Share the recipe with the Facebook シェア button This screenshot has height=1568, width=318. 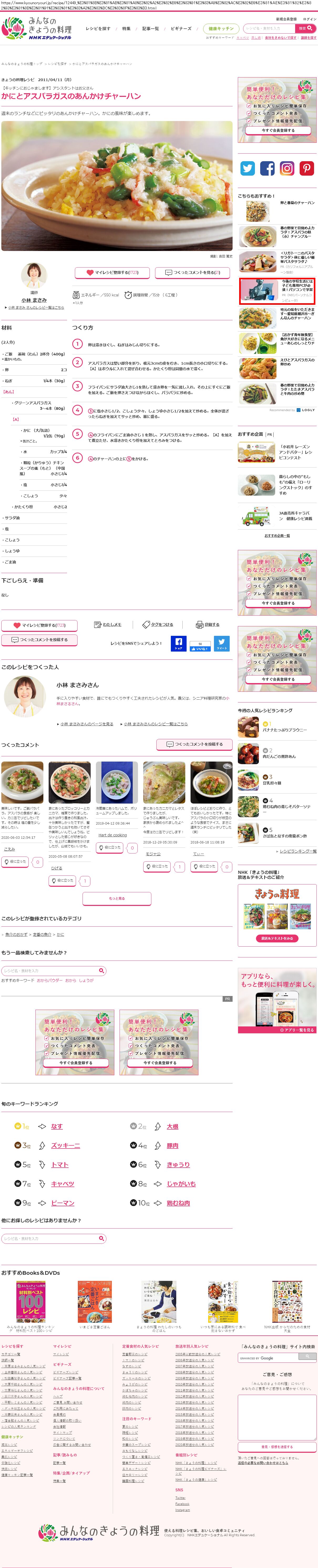coord(178,643)
